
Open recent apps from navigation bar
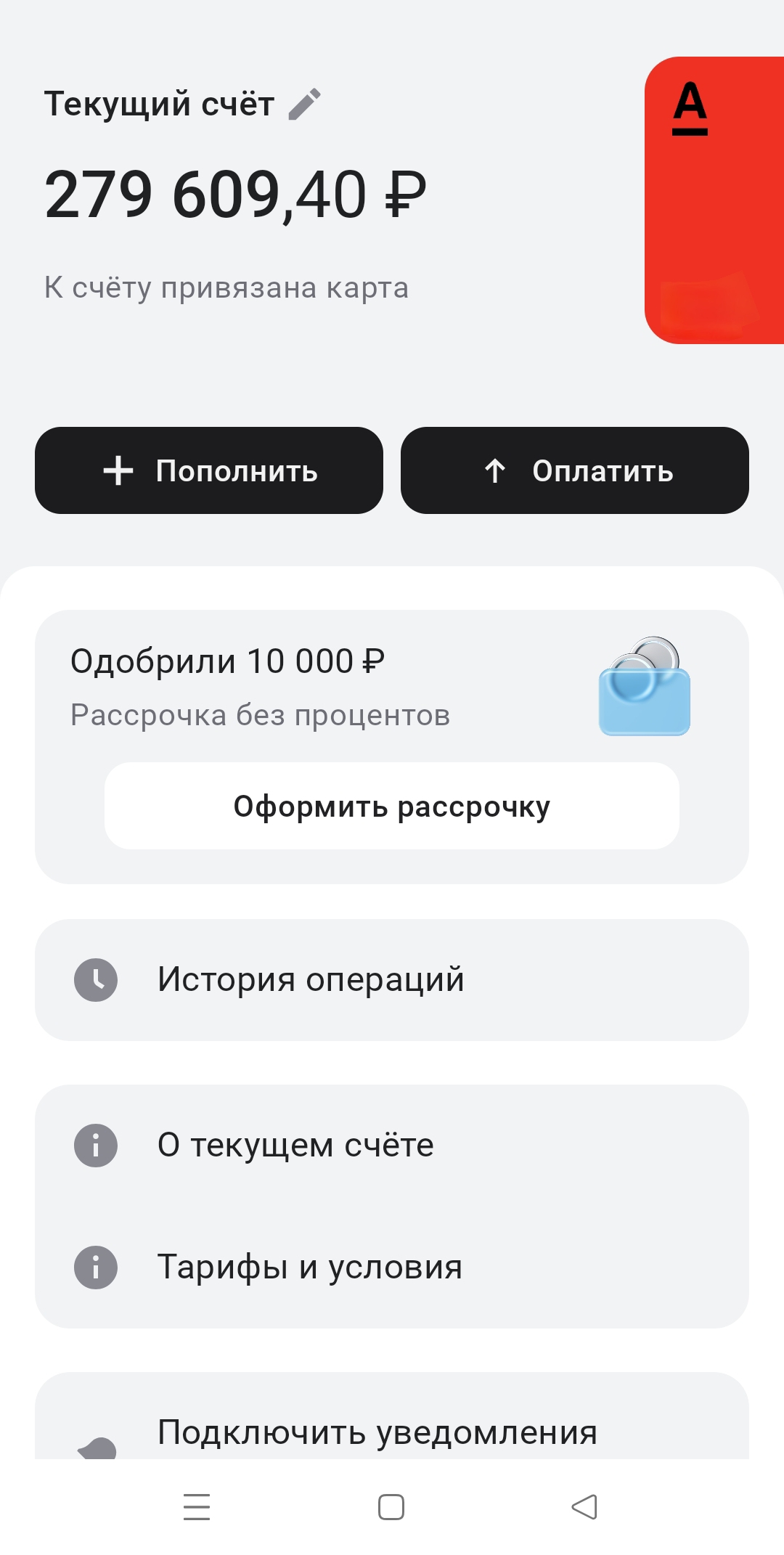pyautogui.click(x=197, y=1507)
